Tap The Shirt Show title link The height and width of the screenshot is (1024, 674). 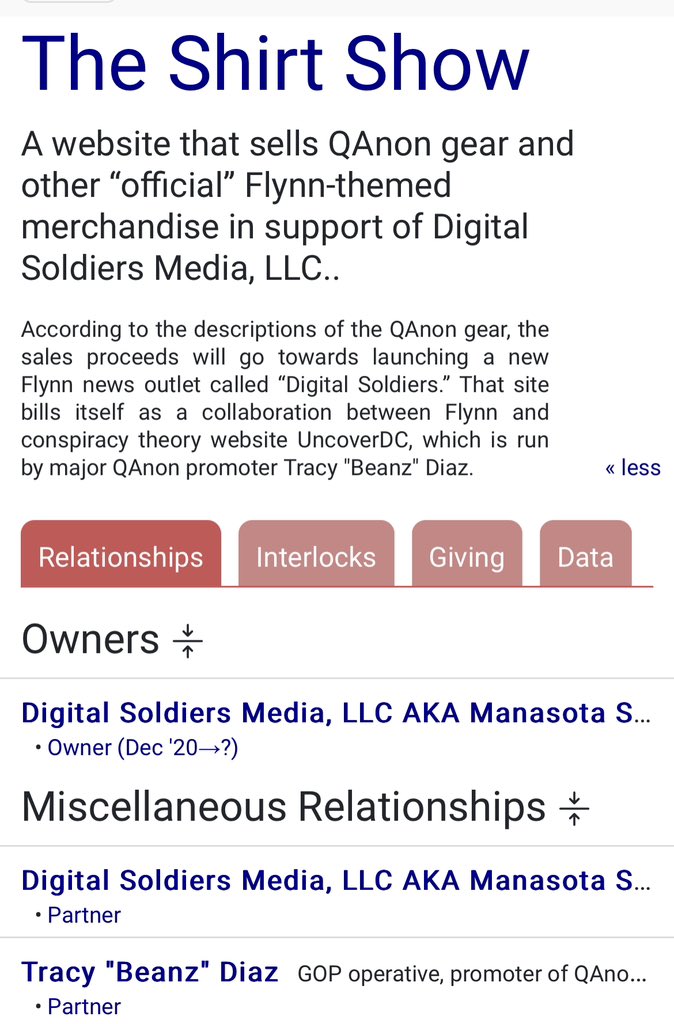[275, 62]
